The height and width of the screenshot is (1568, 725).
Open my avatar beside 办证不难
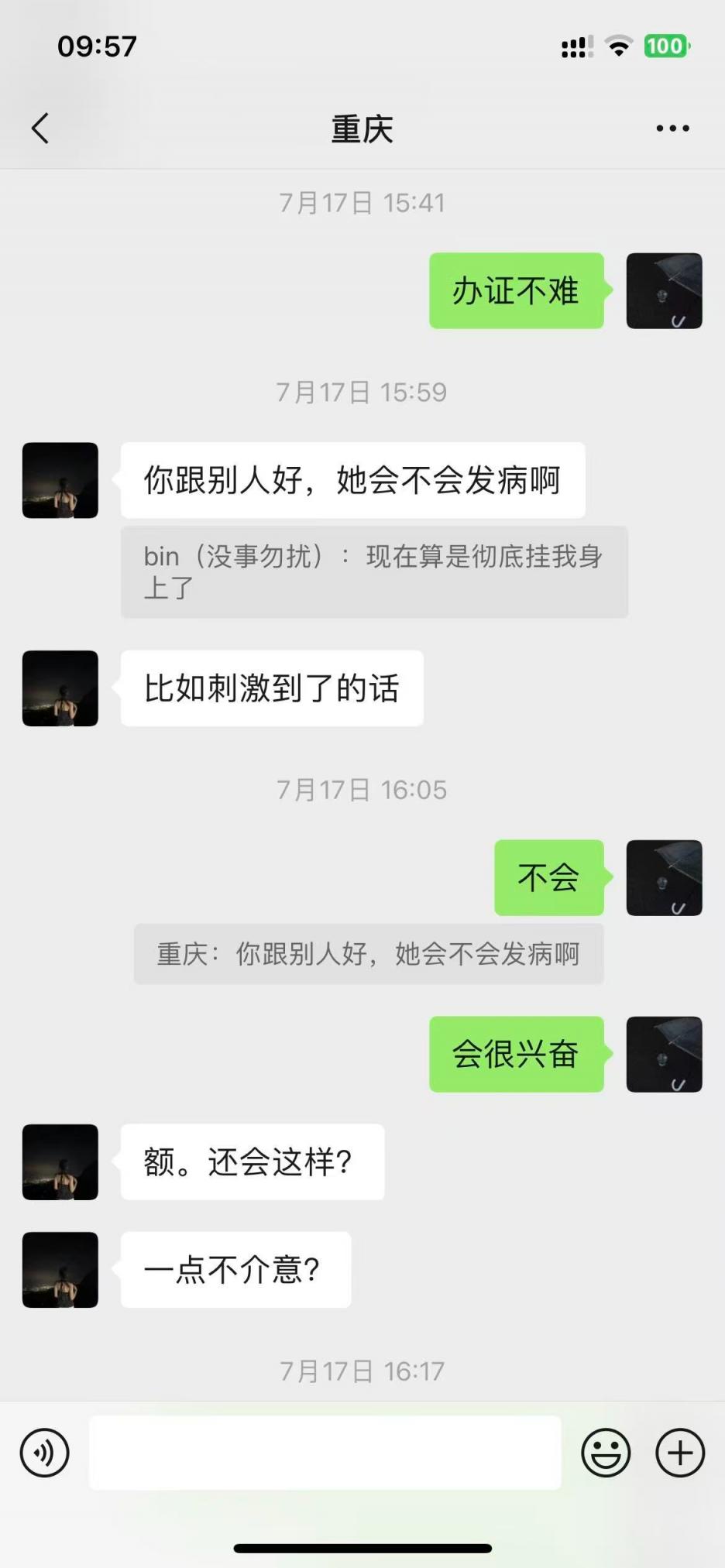[x=664, y=291]
